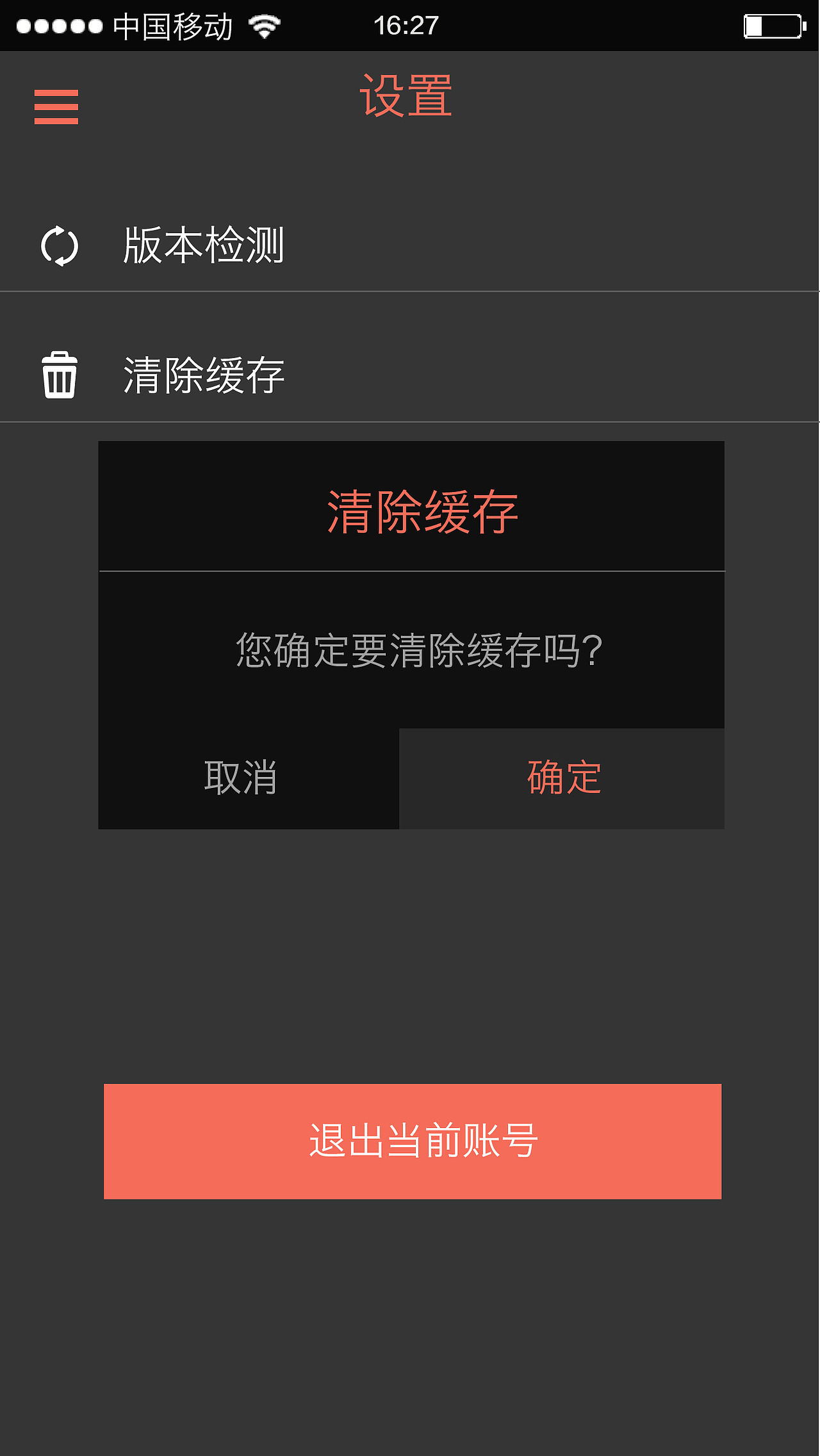Log out via 退出当前账号 button

[x=413, y=1141]
